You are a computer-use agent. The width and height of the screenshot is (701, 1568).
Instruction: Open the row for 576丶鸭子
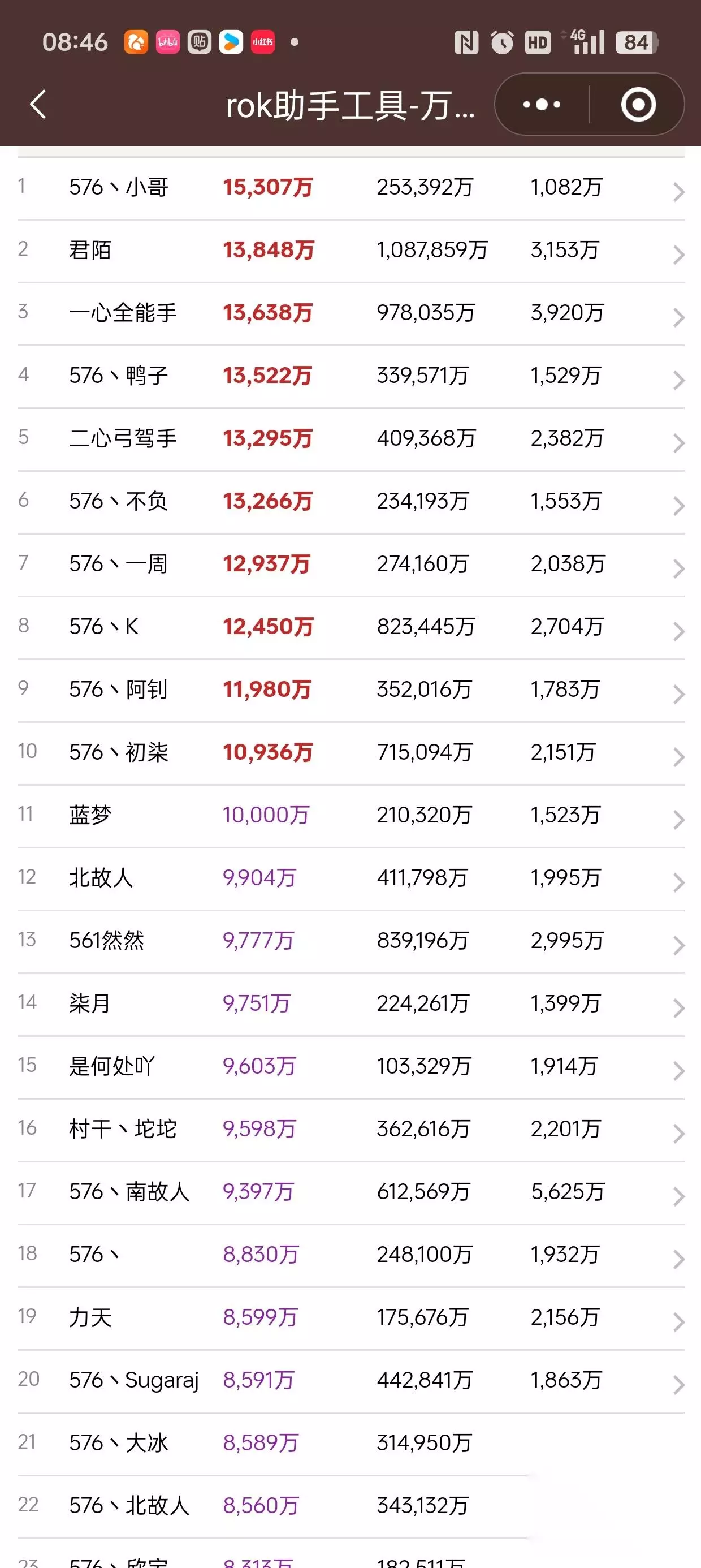(x=351, y=376)
